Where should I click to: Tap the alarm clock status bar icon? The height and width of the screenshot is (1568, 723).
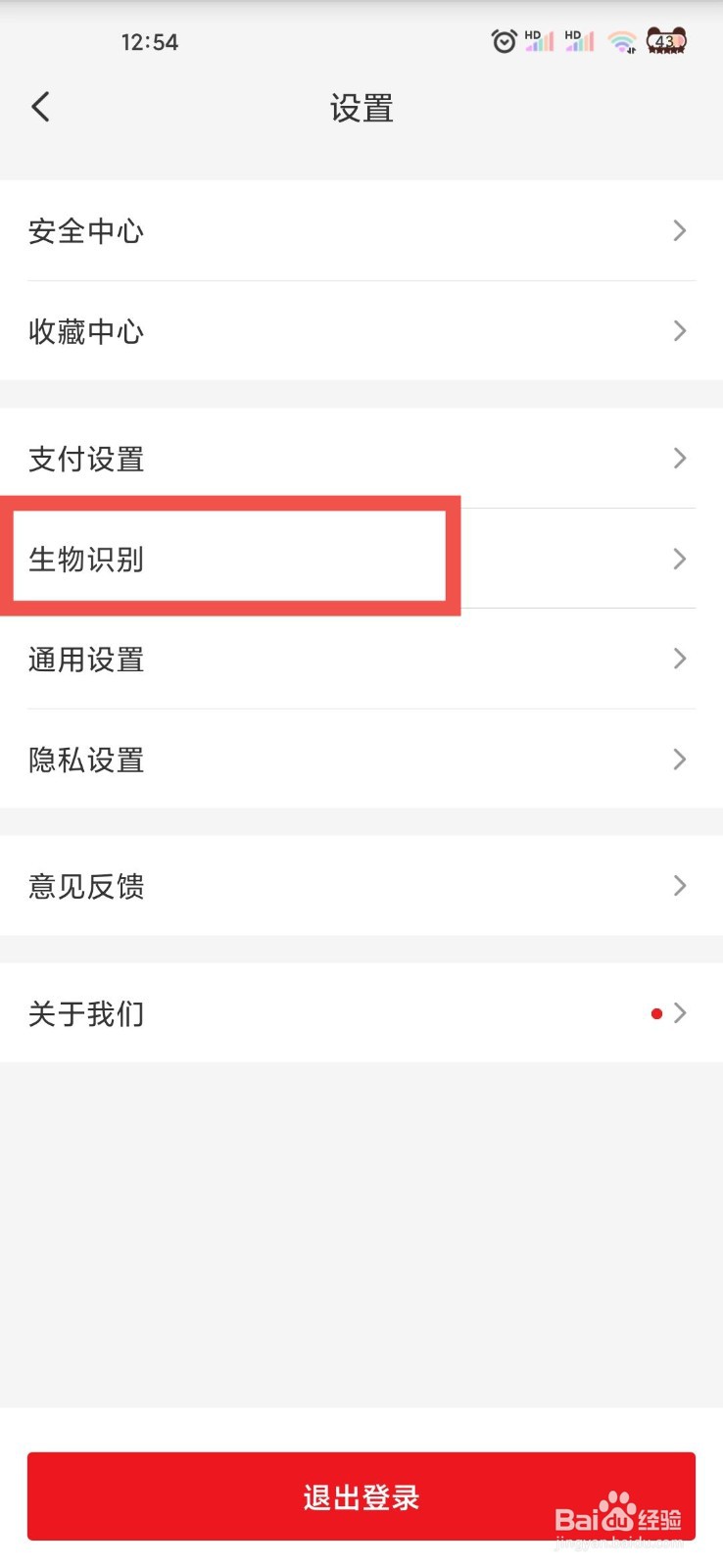point(504,41)
